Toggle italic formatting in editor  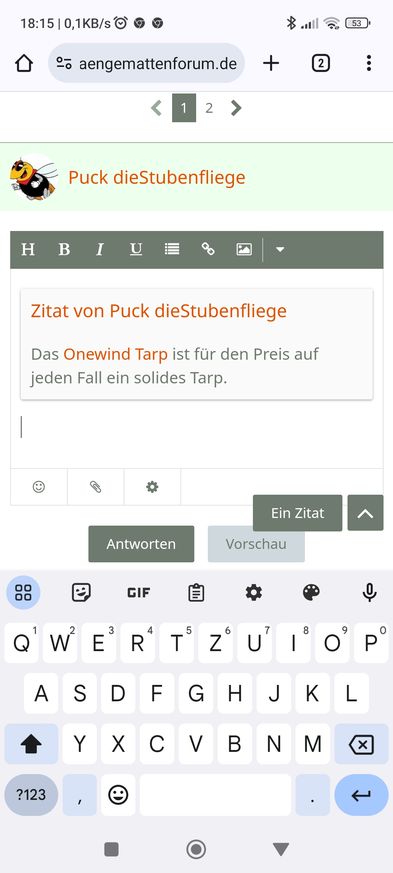point(100,249)
